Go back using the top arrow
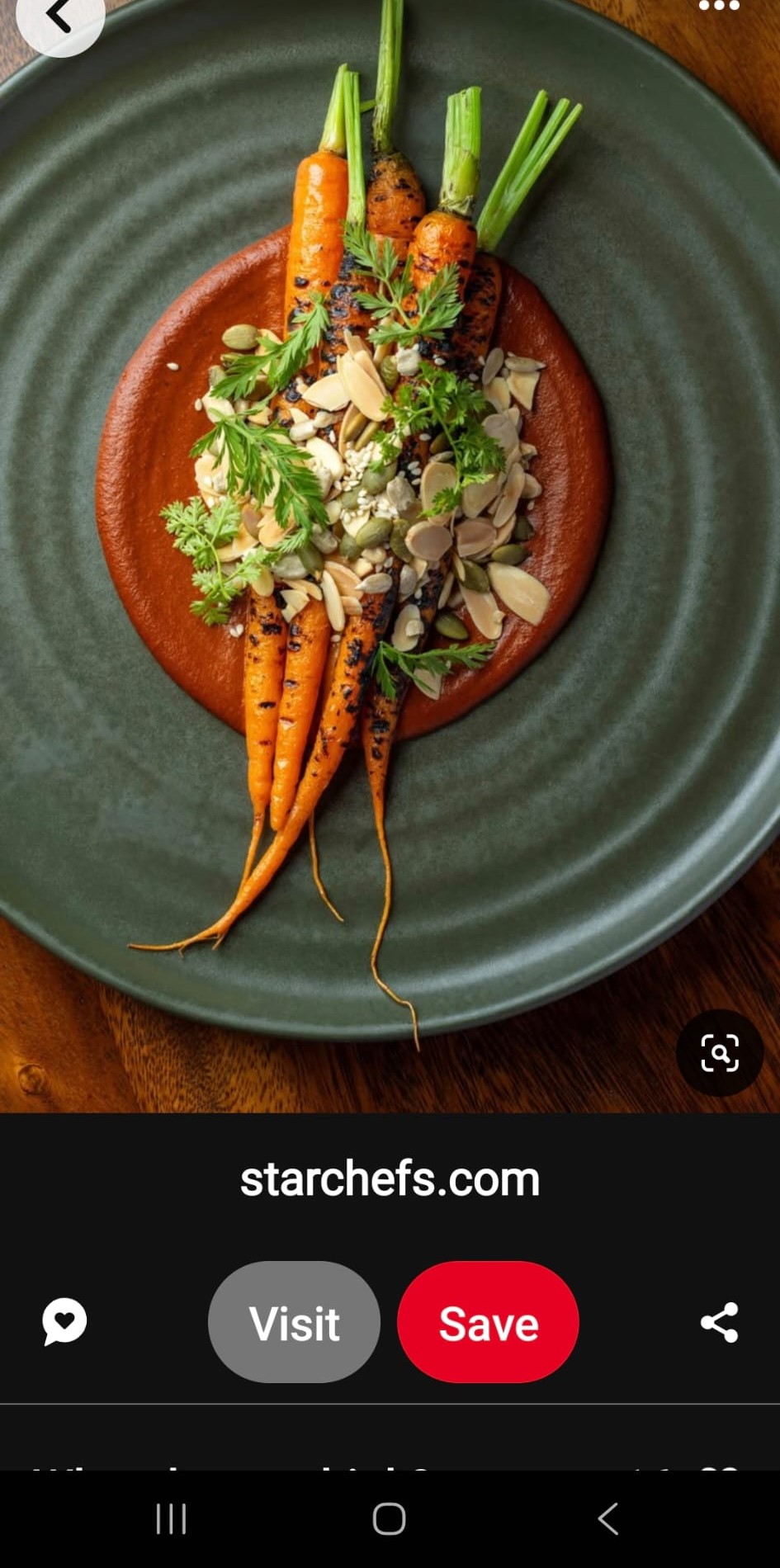The height and width of the screenshot is (1568, 780). tap(59, 18)
